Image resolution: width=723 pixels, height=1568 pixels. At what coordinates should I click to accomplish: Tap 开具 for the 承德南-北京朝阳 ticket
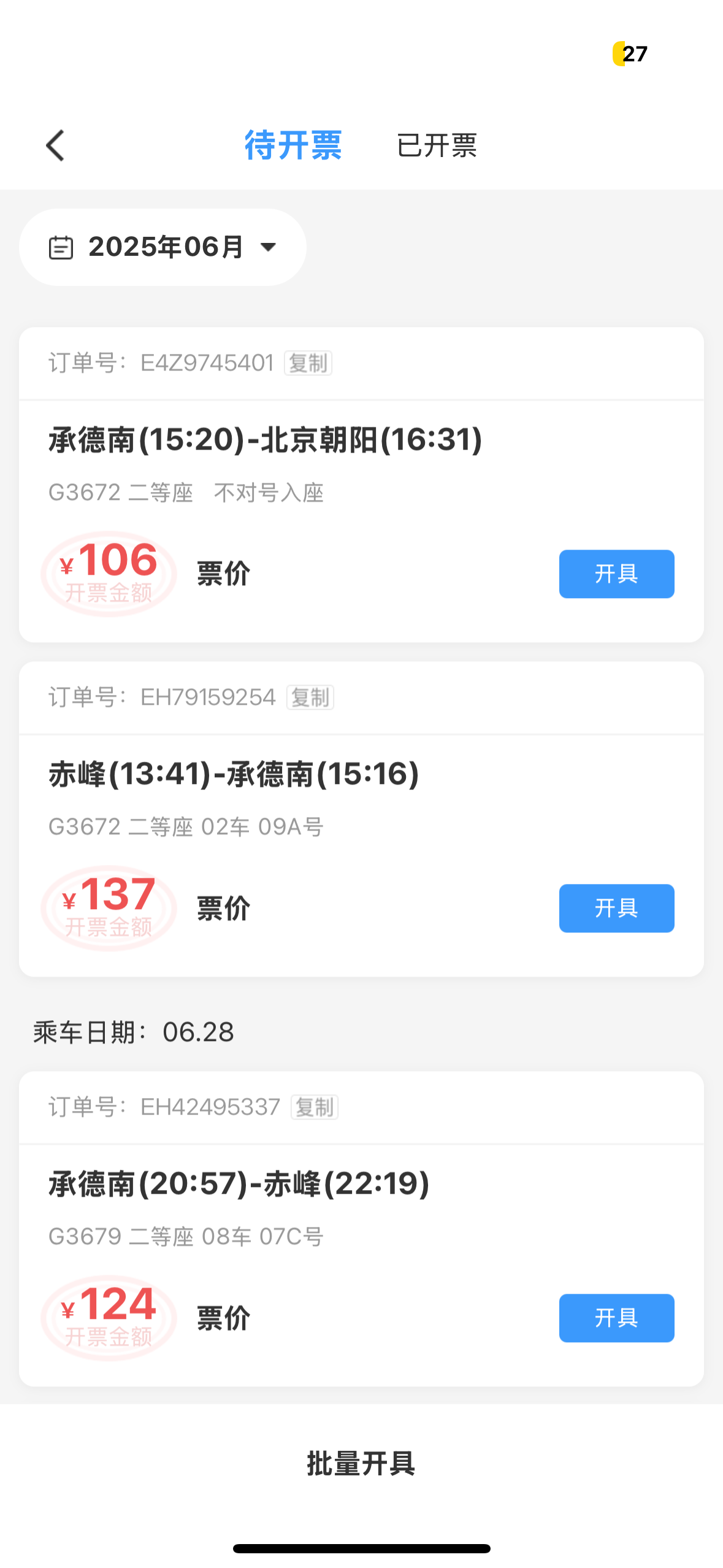point(616,574)
